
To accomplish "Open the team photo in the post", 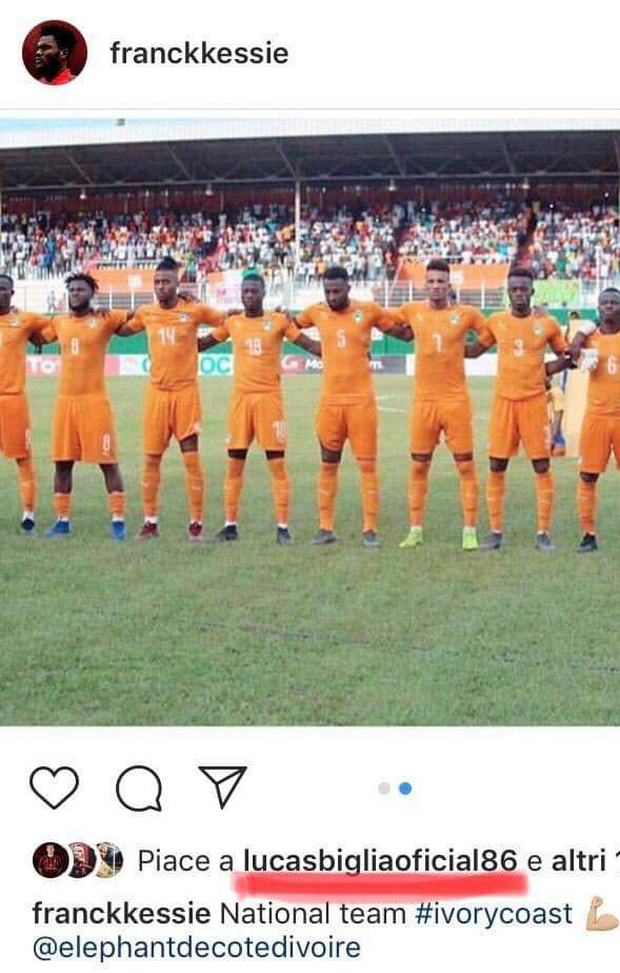I will click(x=310, y=420).
